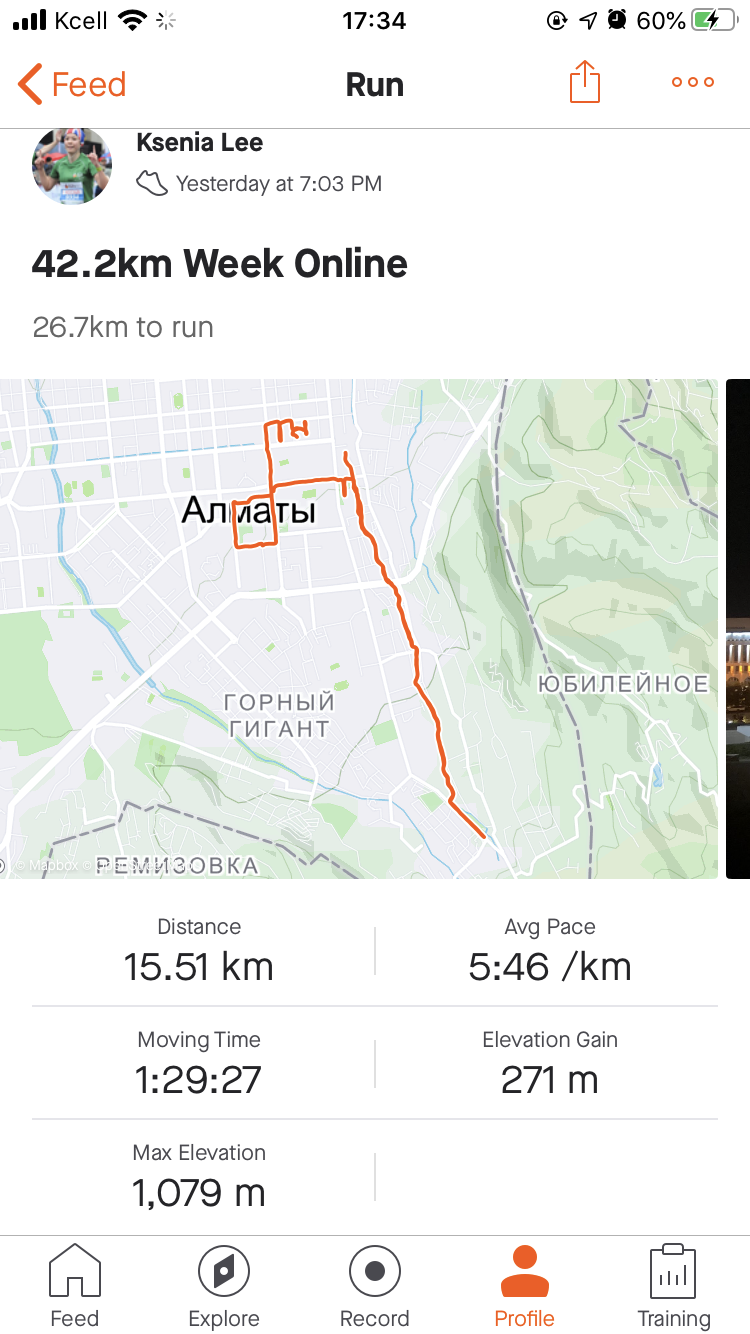
Task: Open Ksenia Lee's athlete name
Action: [200, 143]
